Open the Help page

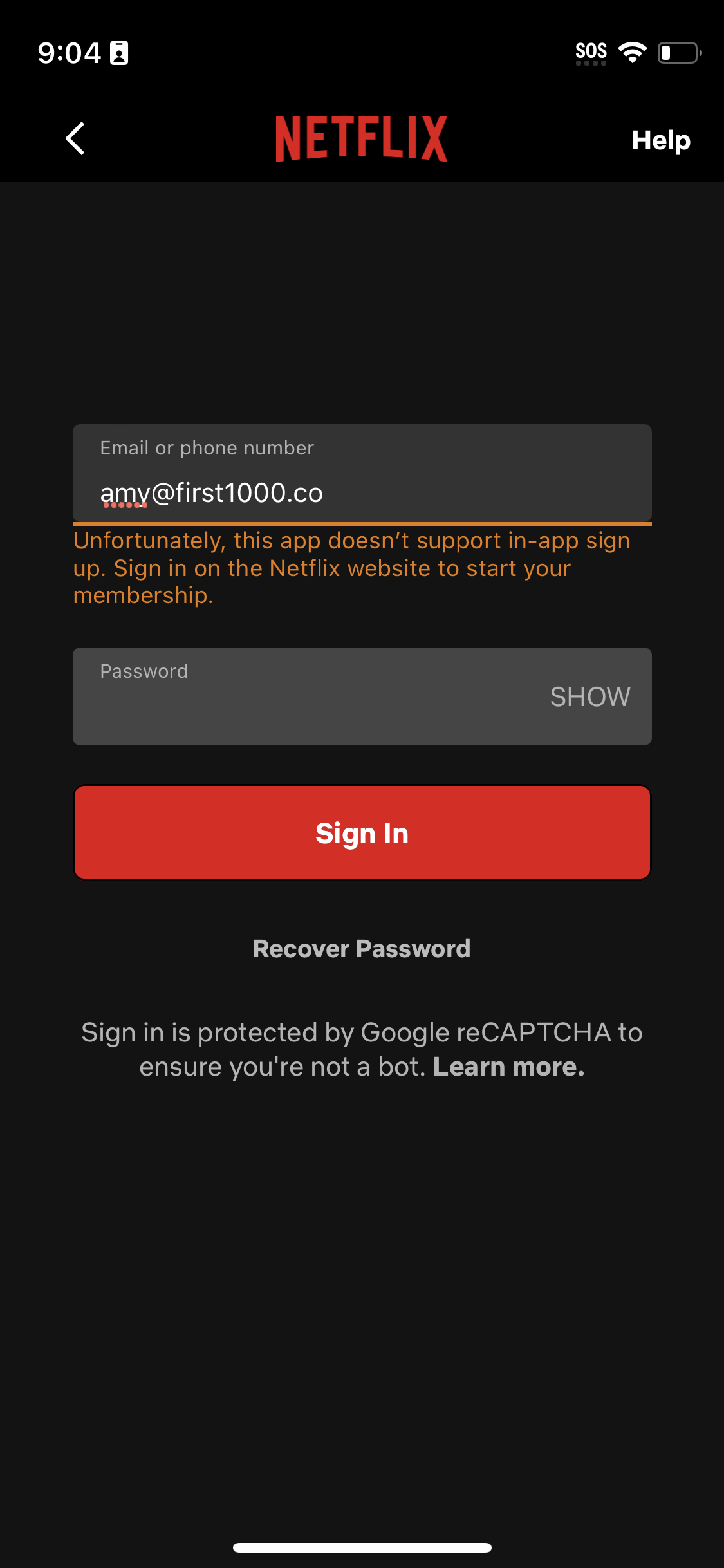tap(660, 140)
